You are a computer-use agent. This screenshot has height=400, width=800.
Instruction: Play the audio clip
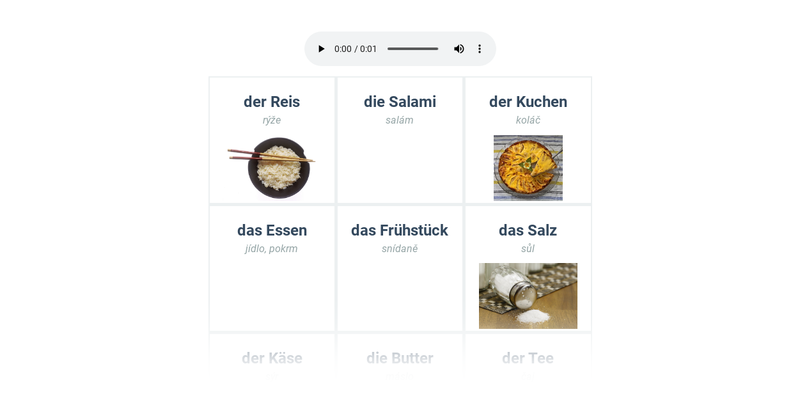(x=321, y=49)
